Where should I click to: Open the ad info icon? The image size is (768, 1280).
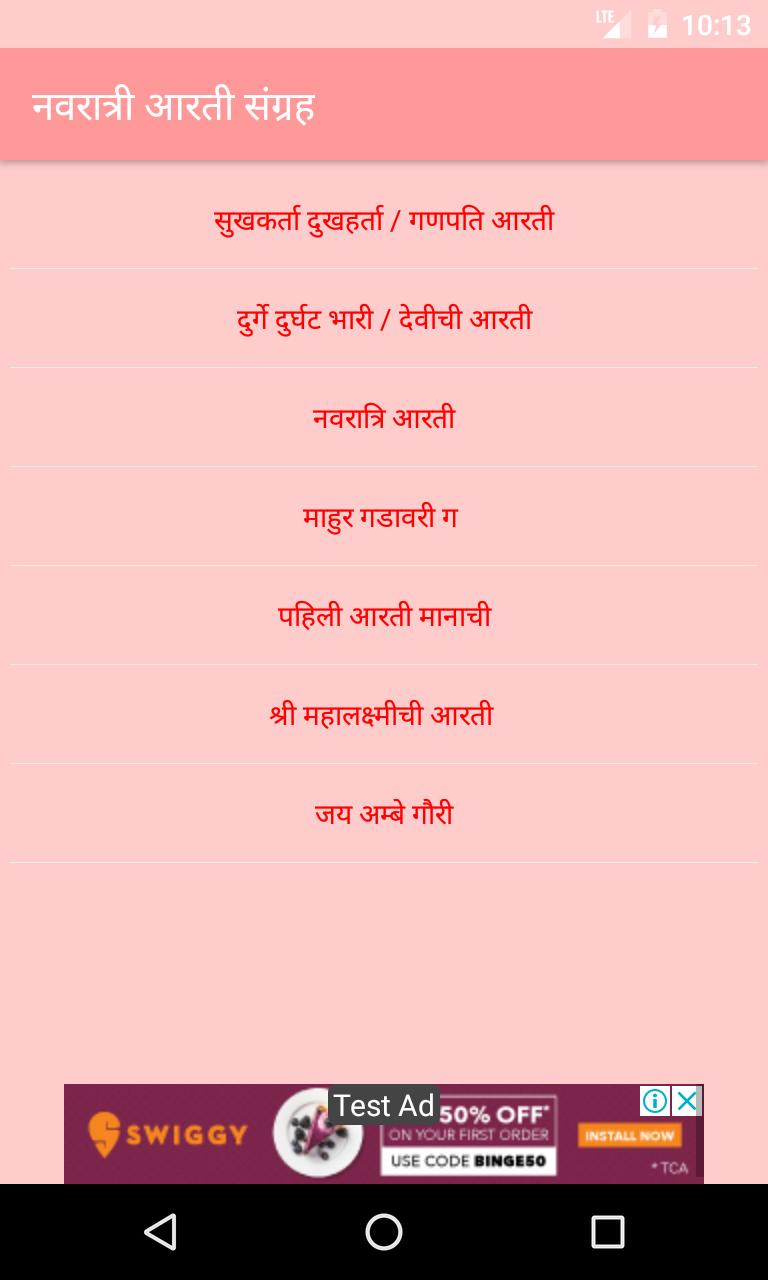coord(655,1101)
